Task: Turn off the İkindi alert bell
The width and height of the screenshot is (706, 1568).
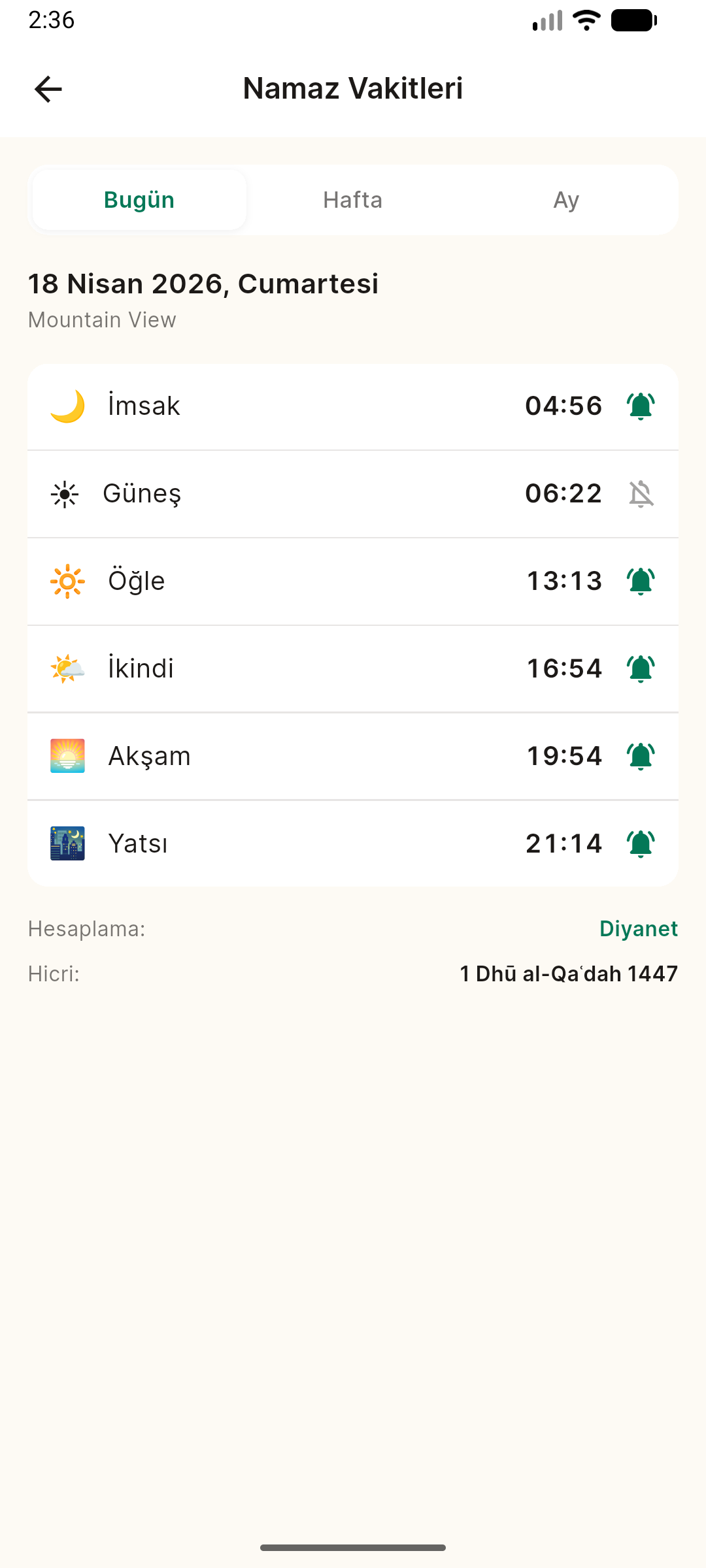Action: pyautogui.click(x=640, y=668)
